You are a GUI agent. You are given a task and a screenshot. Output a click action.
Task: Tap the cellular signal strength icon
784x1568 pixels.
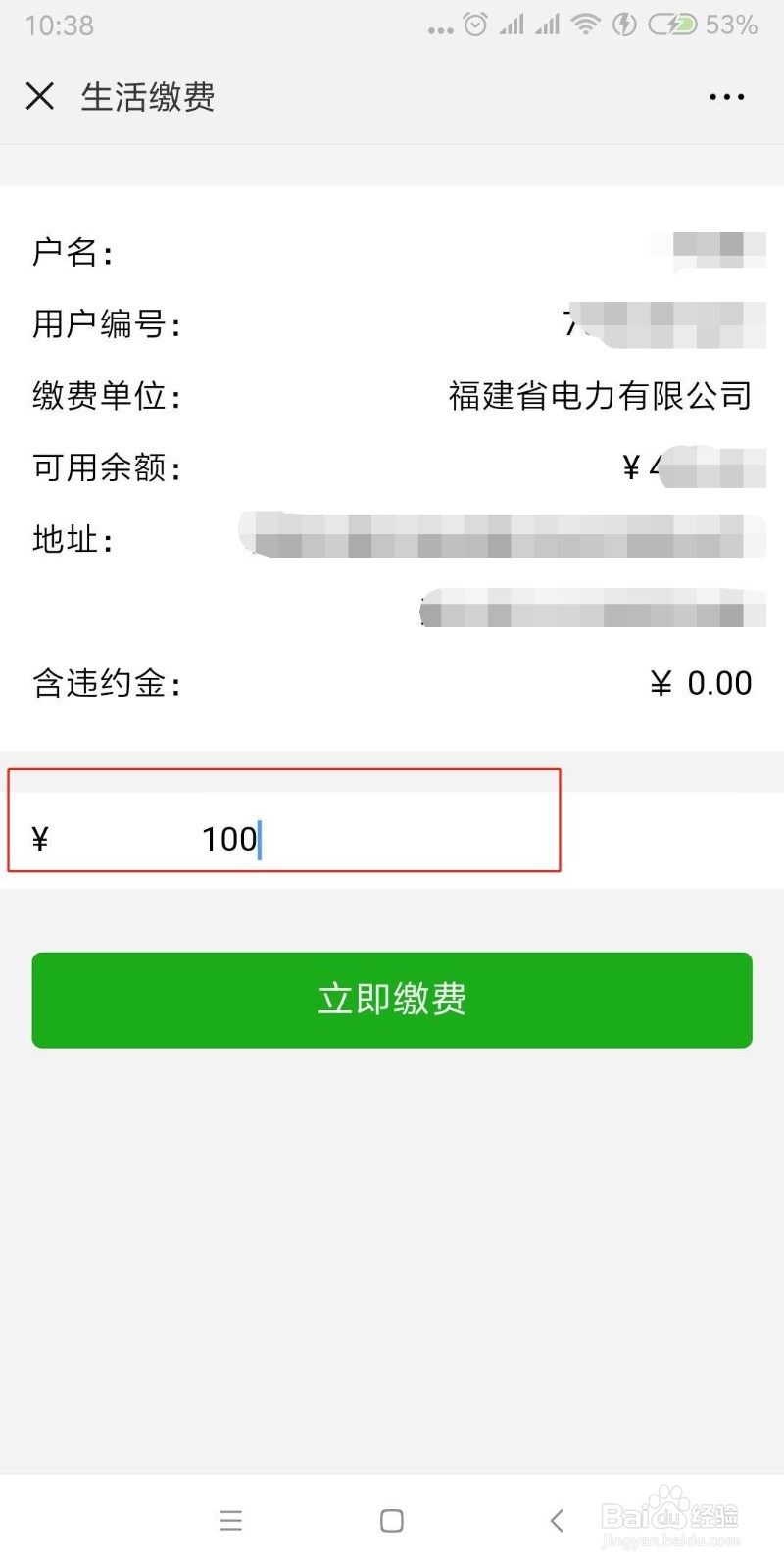click(513, 24)
